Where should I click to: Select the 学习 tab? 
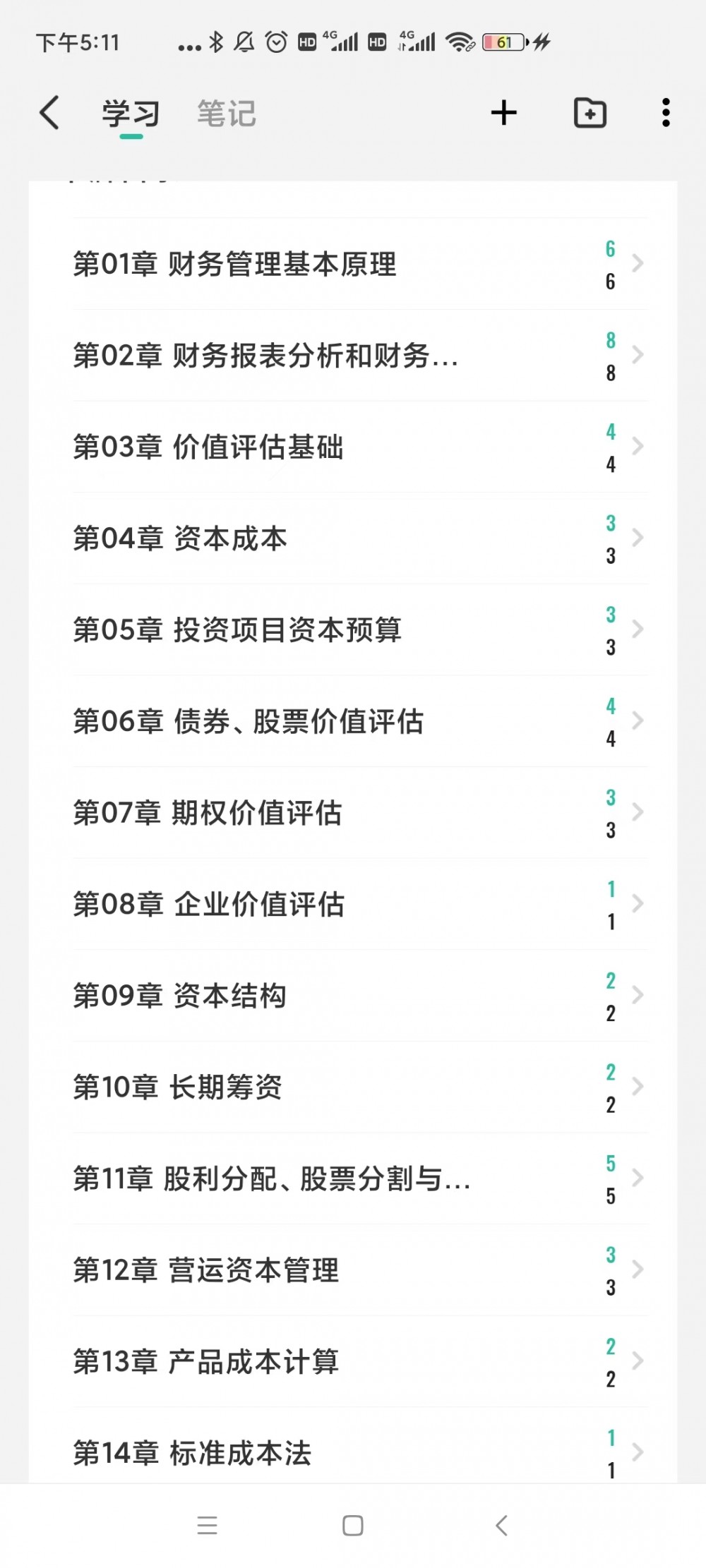point(131,114)
